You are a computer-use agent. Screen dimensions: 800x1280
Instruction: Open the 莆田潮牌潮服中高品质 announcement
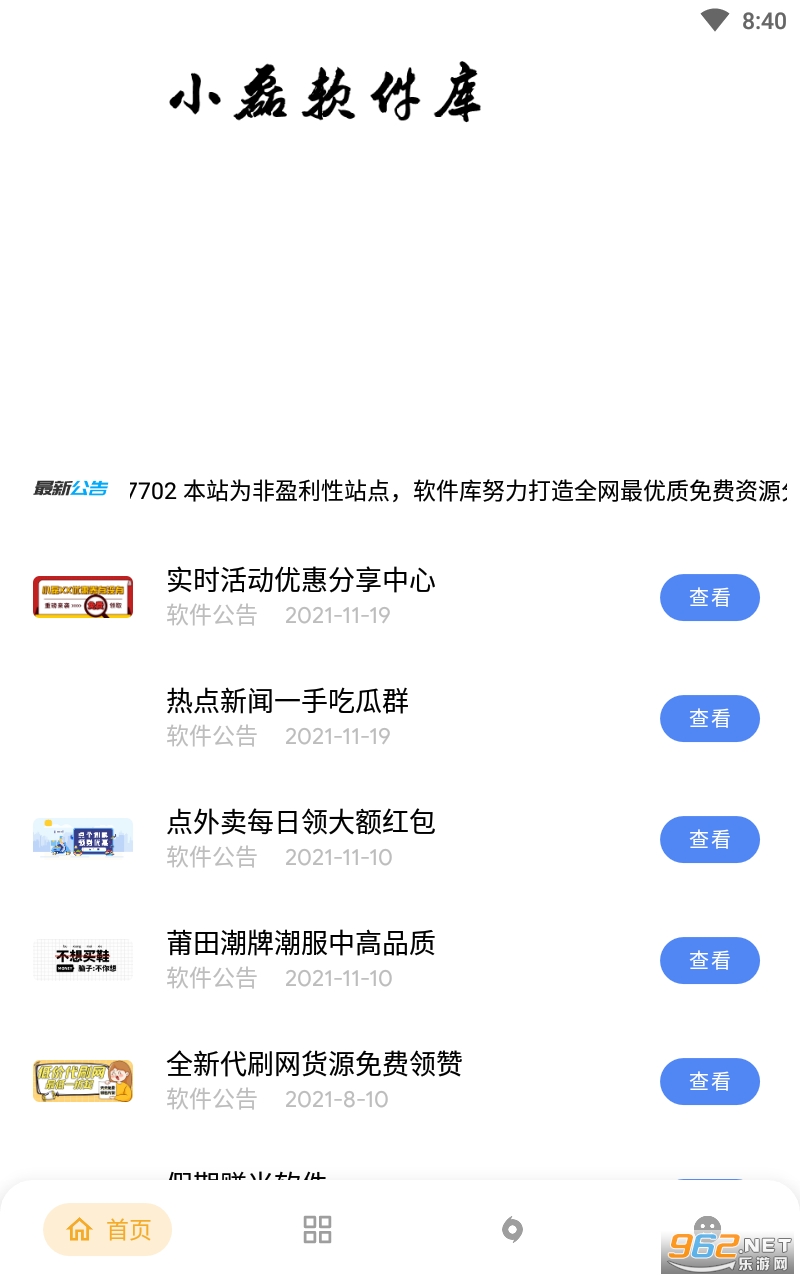point(301,944)
